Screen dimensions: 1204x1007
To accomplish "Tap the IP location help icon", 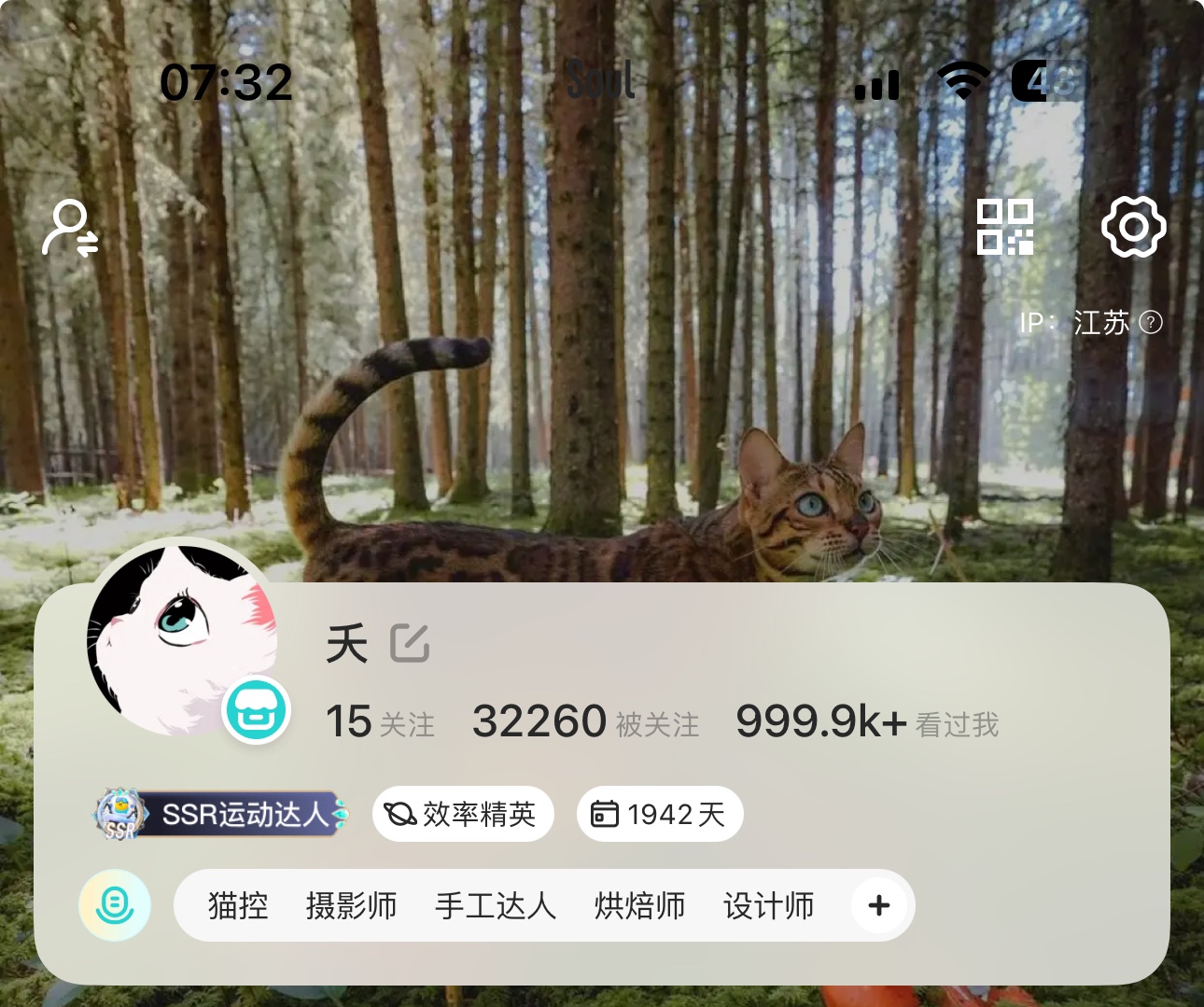I will point(1152,323).
